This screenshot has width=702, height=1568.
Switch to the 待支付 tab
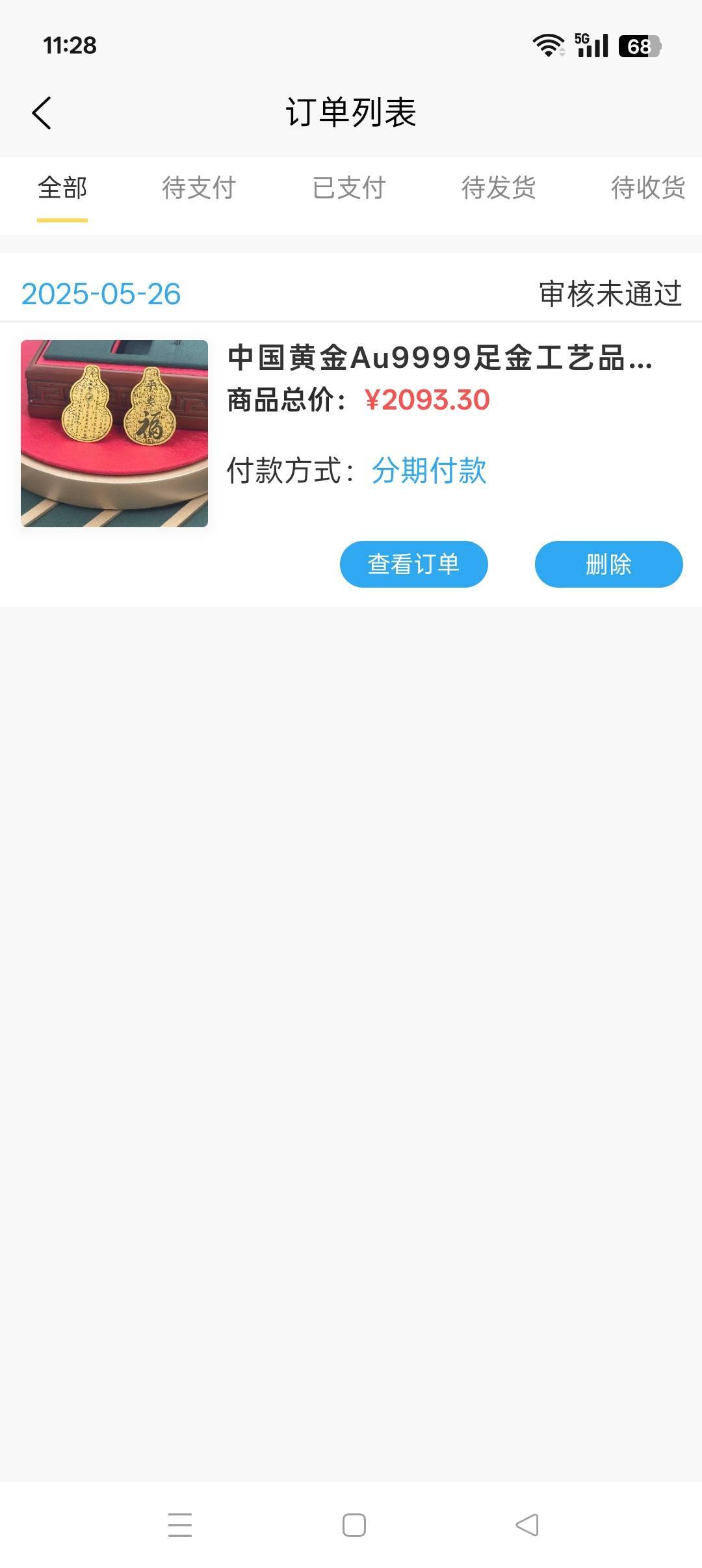pyautogui.click(x=199, y=188)
